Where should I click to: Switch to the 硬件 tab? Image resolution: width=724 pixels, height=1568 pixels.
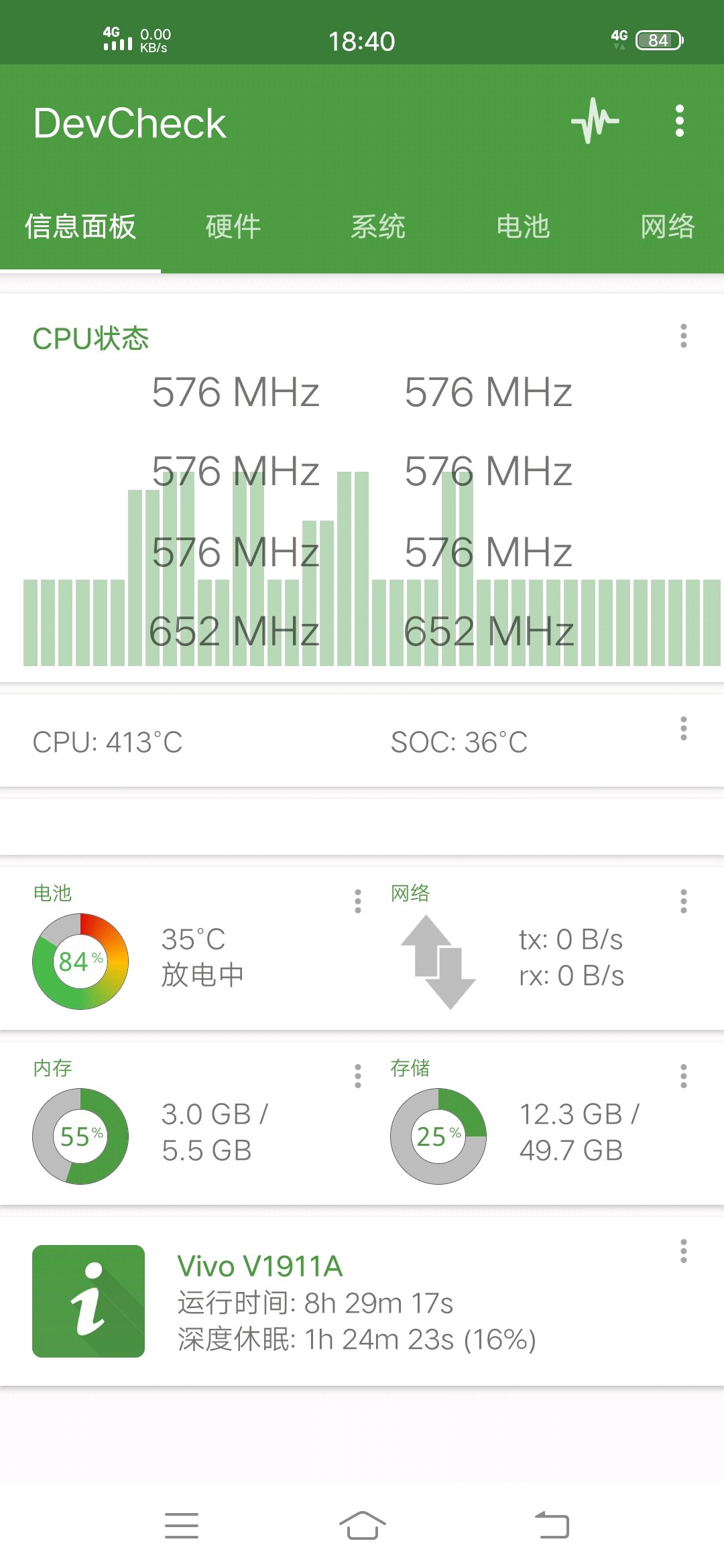click(x=233, y=226)
